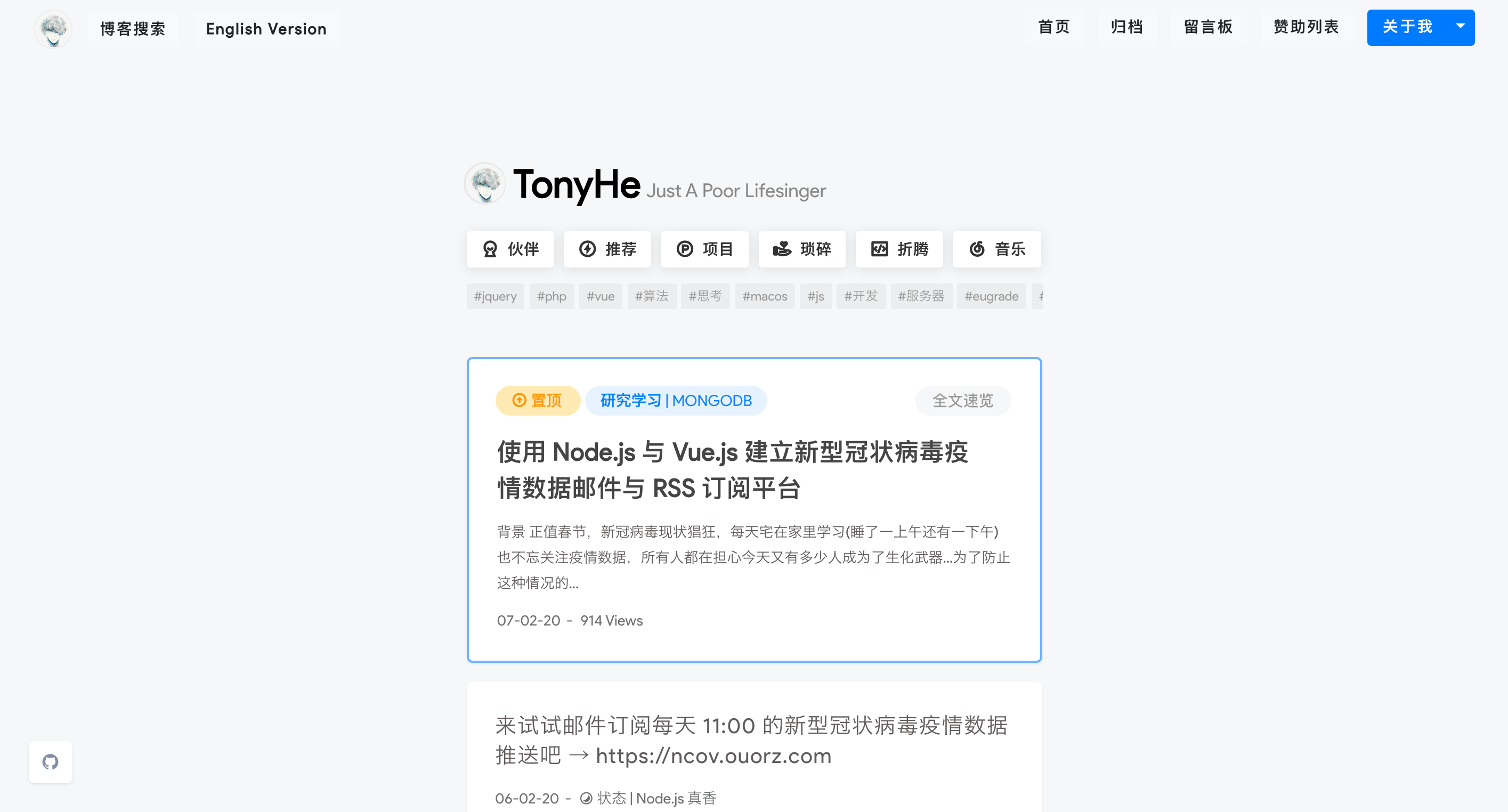This screenshot has width=1508, height=812.
Task: Open the 留言板 message board
Action: point(1209,27)
